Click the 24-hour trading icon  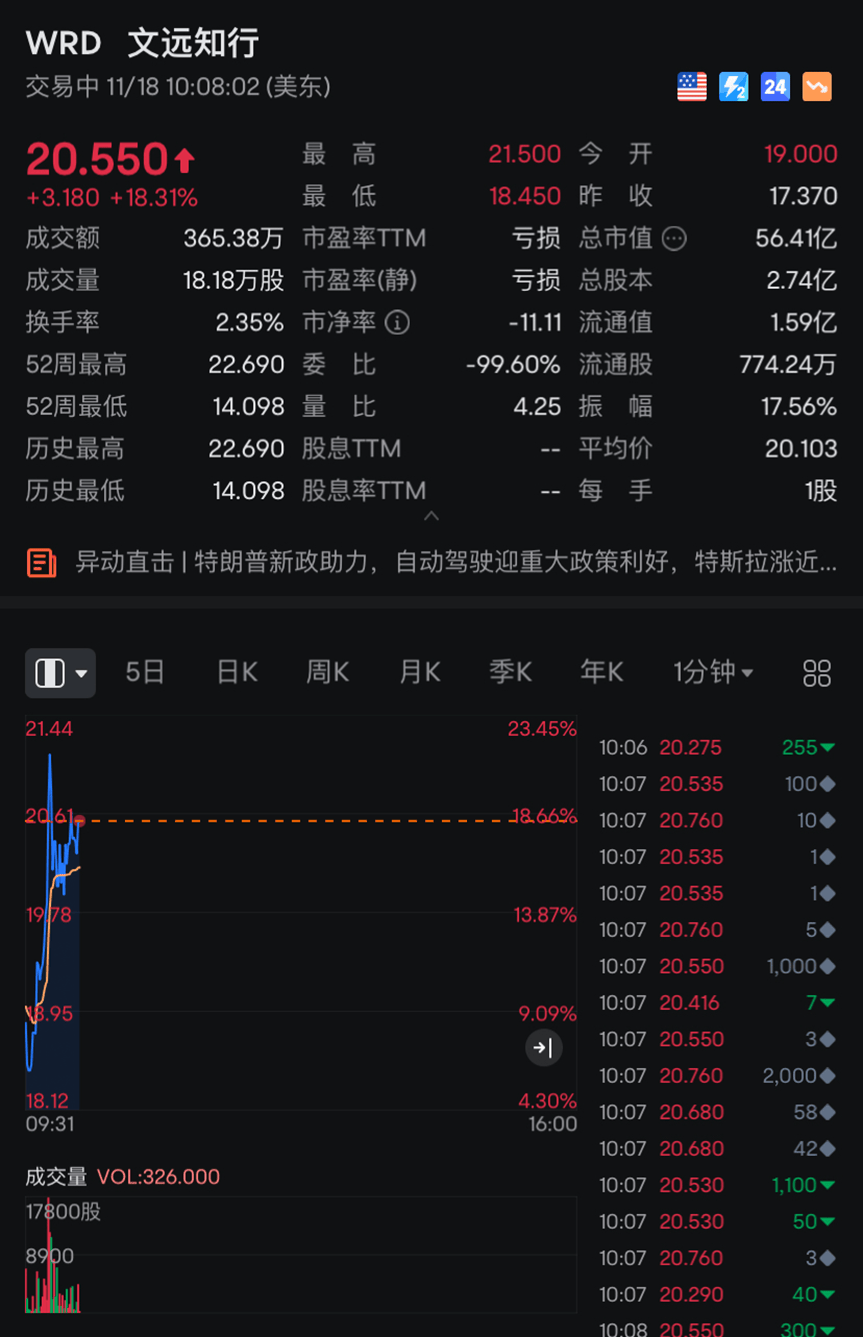click(x=774, y=87)
